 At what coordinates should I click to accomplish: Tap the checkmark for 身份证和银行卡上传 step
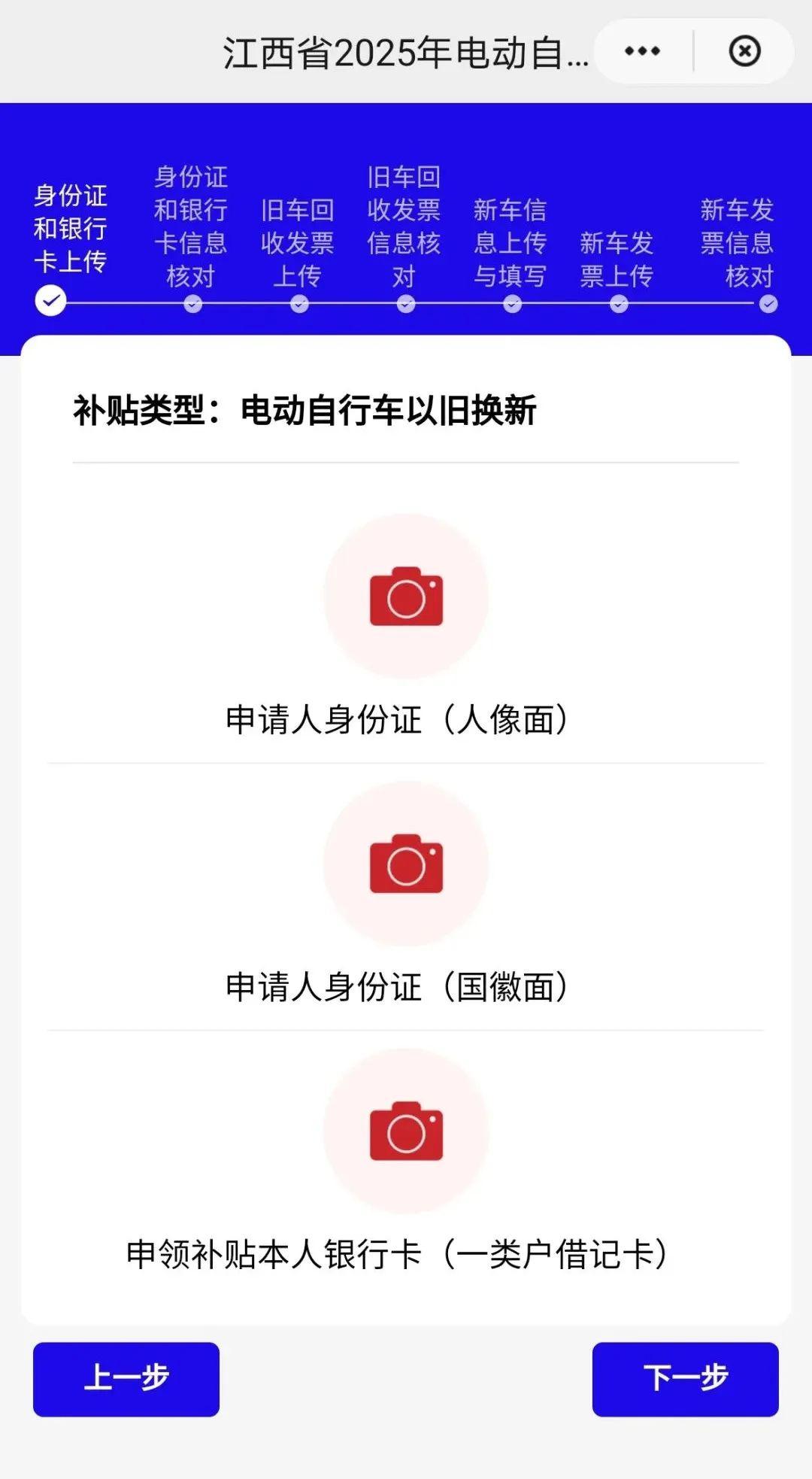[50, 302]
